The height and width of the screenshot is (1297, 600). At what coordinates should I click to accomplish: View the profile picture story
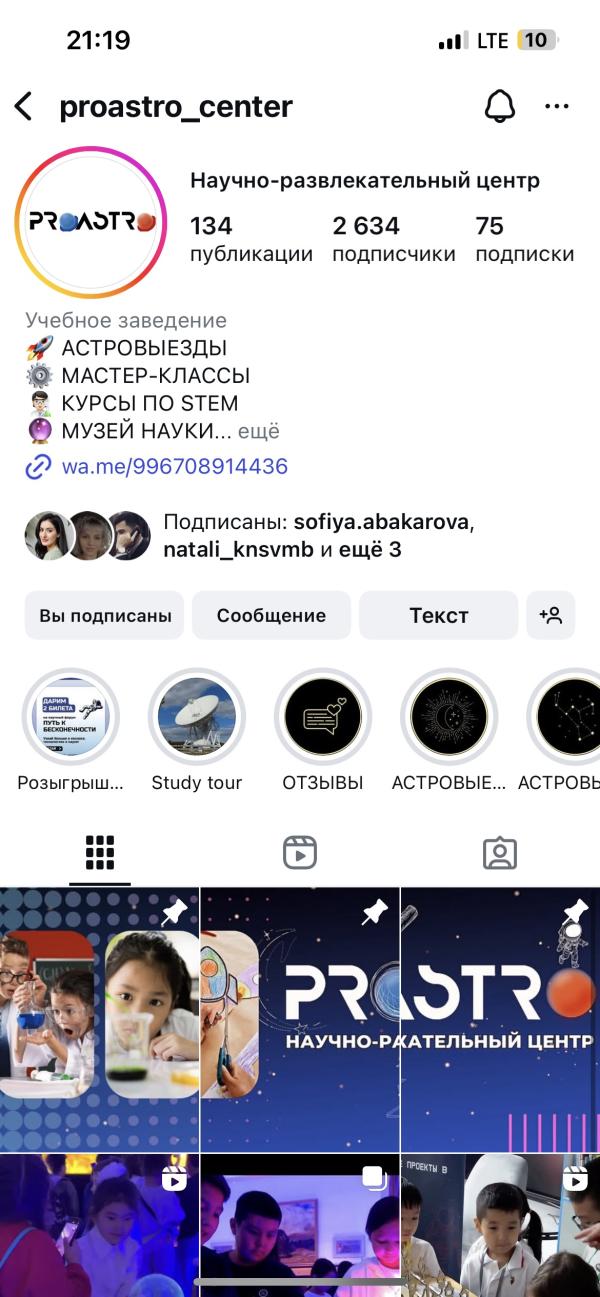pyautogui.click(x=91, y=222)
